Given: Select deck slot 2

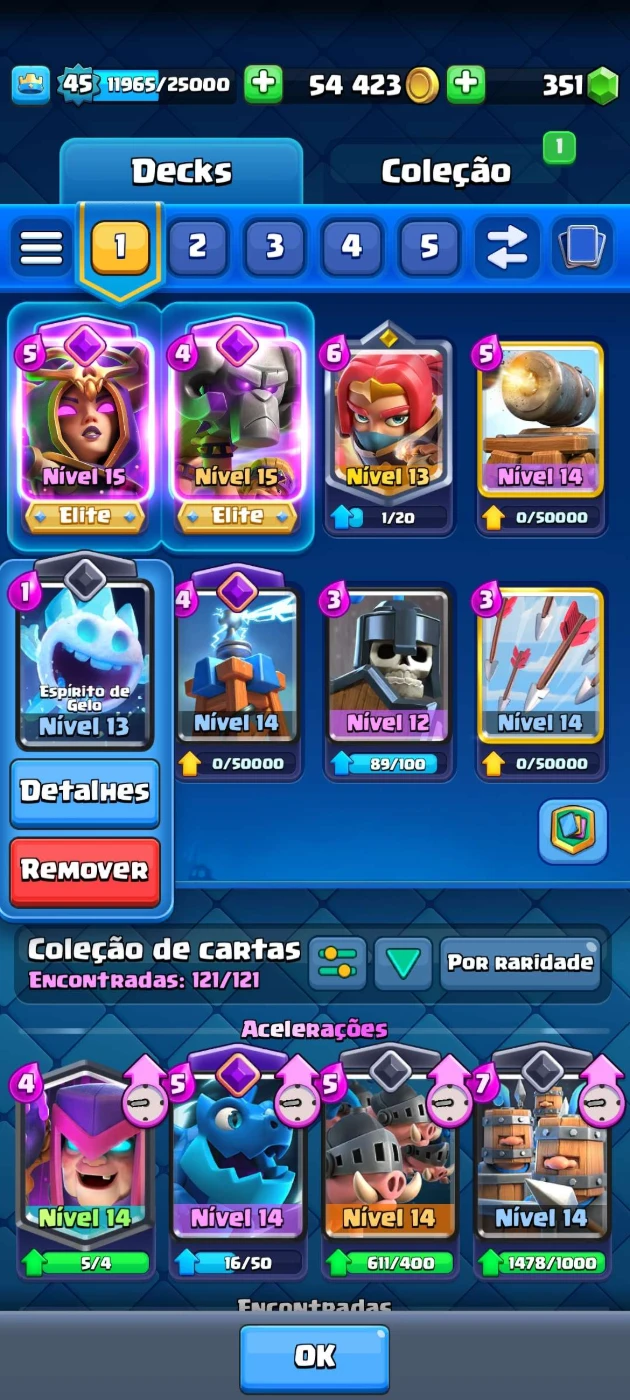Looking at the screenshot, I should [197, 247].
